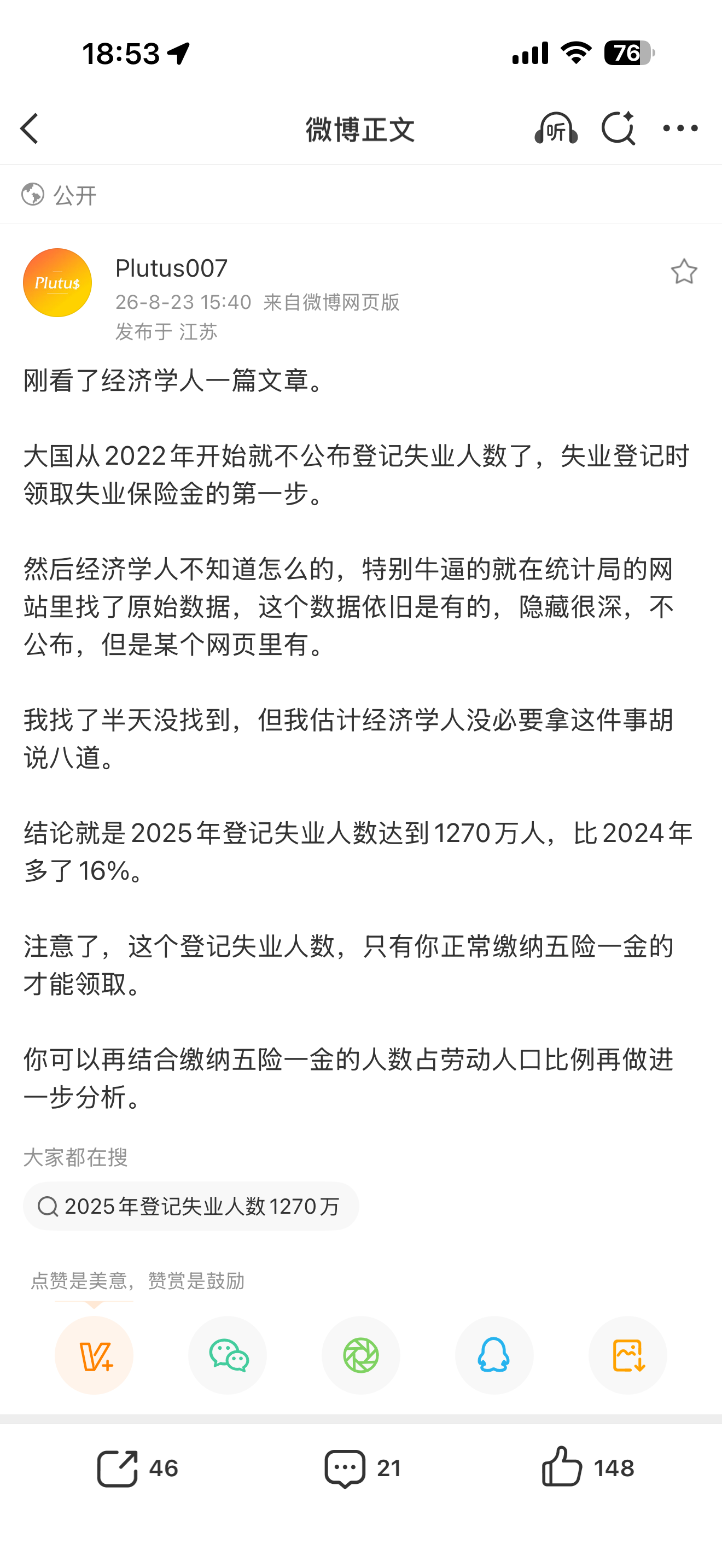Open the AI search icon in the header
This screenshot has width=722, height=1568.
(618, 128)
